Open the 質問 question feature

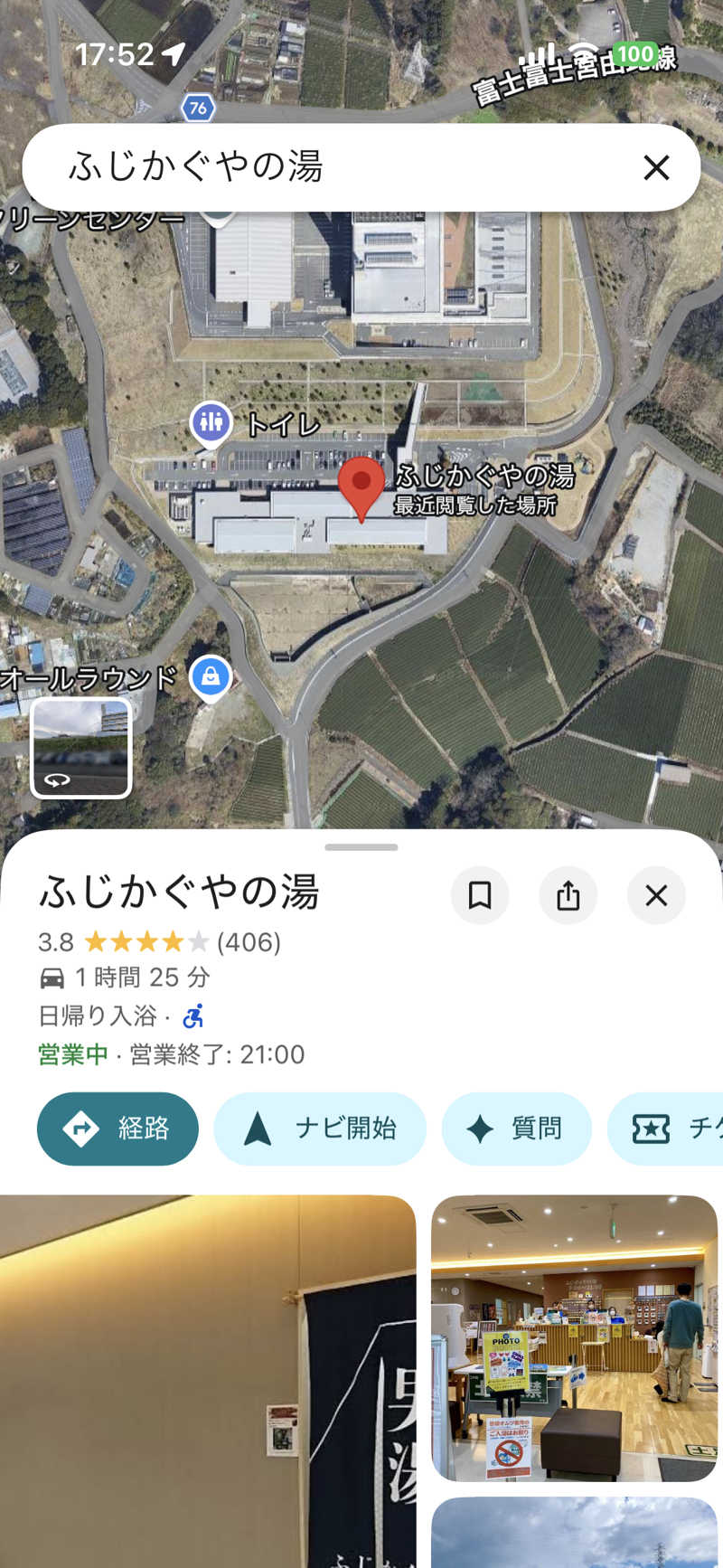517,1129
